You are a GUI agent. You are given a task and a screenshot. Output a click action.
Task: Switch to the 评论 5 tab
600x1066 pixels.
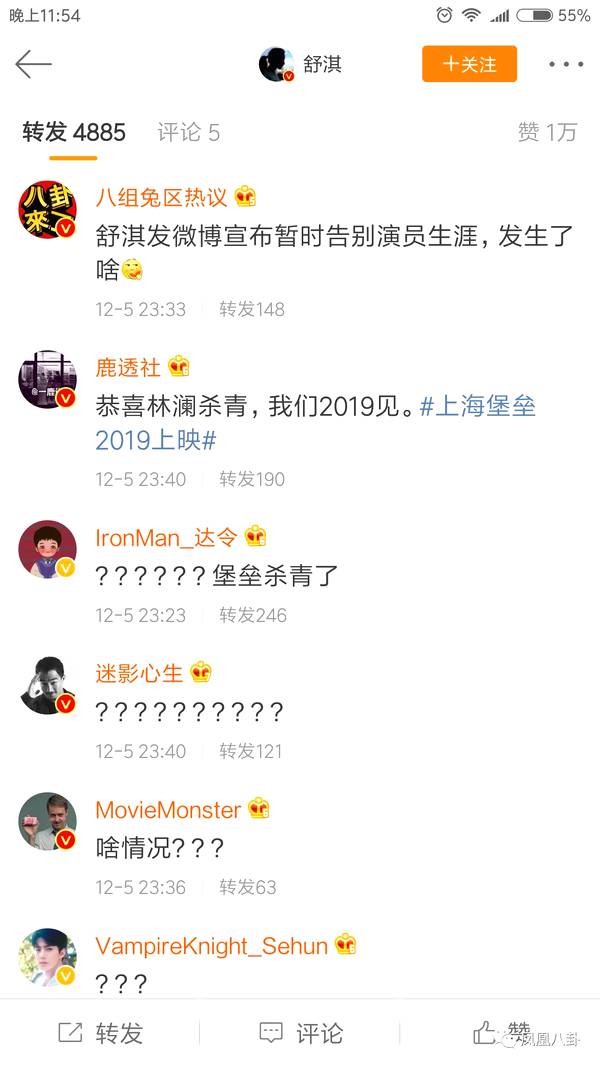(188, 132)
